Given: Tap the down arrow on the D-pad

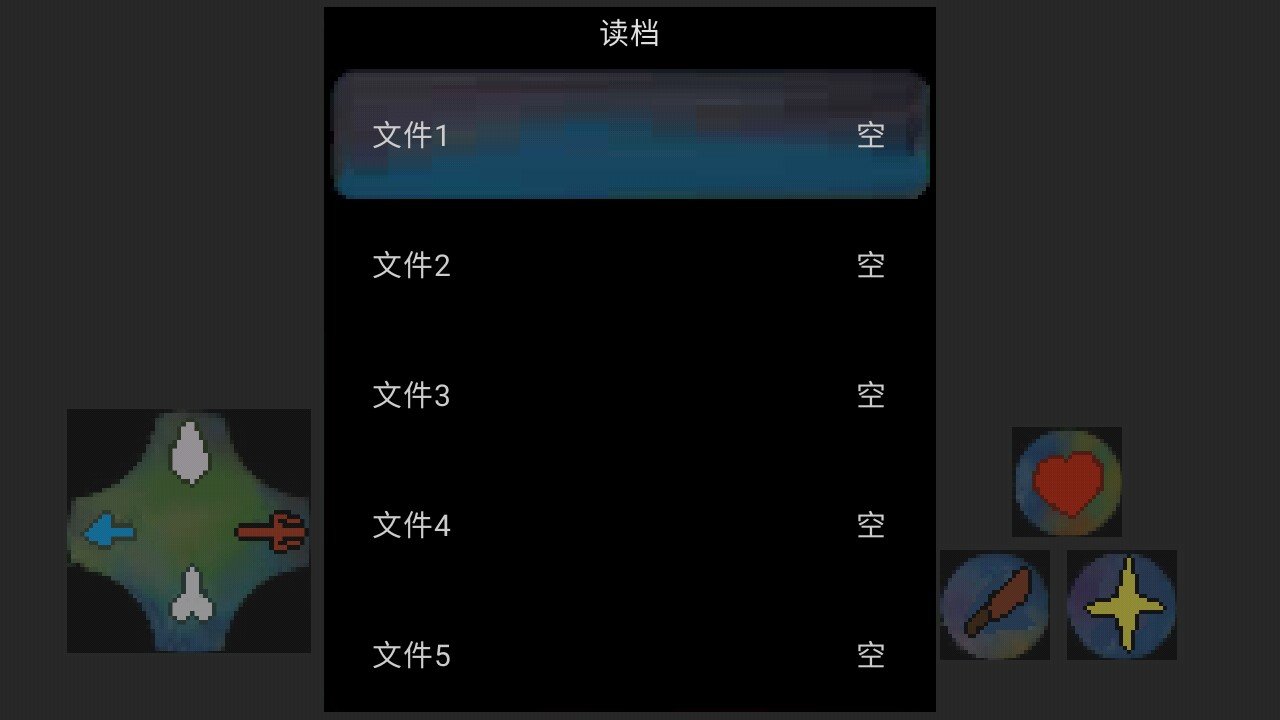Looking at the screenshot, I should pos(190,593).
